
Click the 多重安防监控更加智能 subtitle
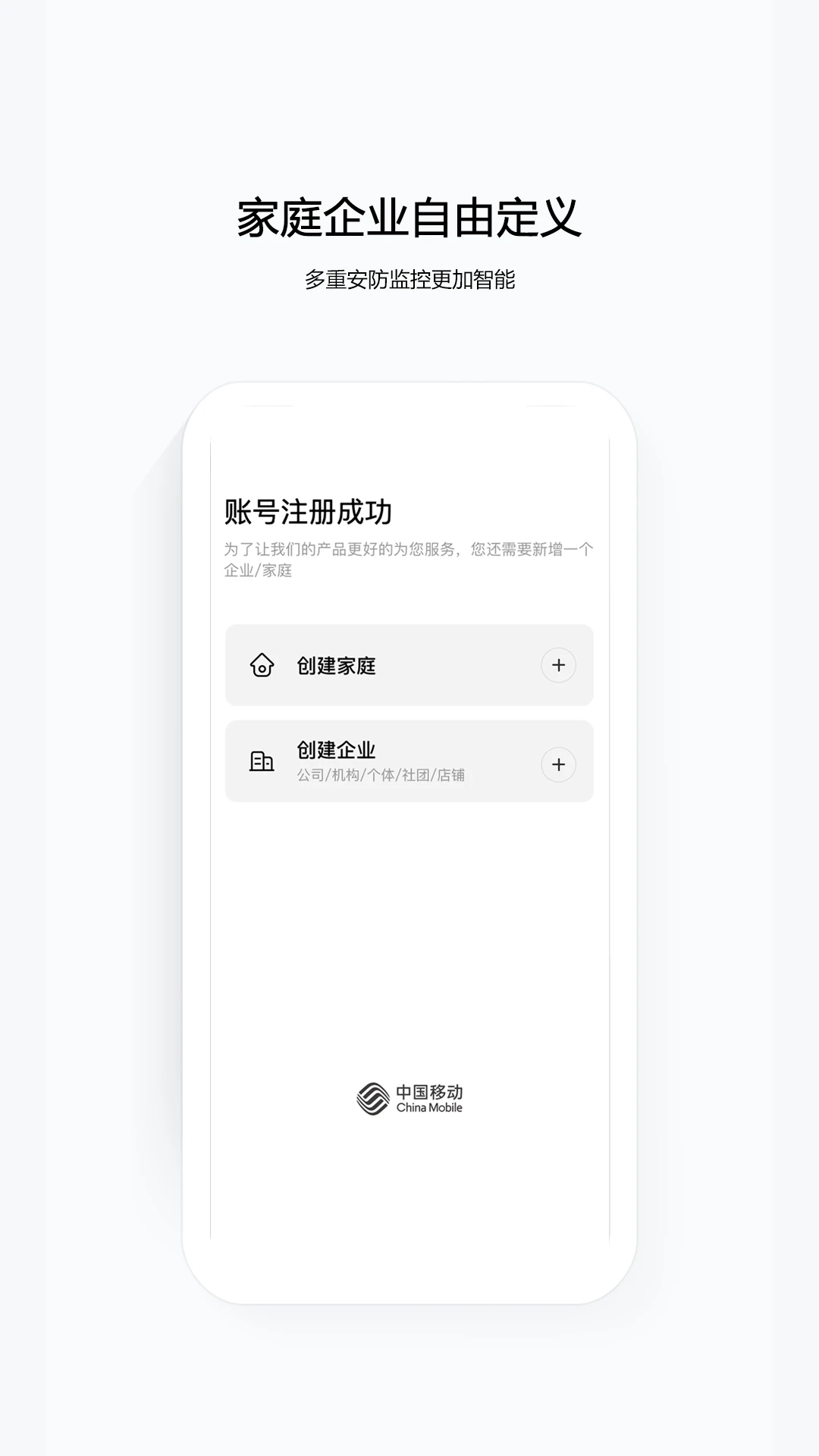[409, 278]
